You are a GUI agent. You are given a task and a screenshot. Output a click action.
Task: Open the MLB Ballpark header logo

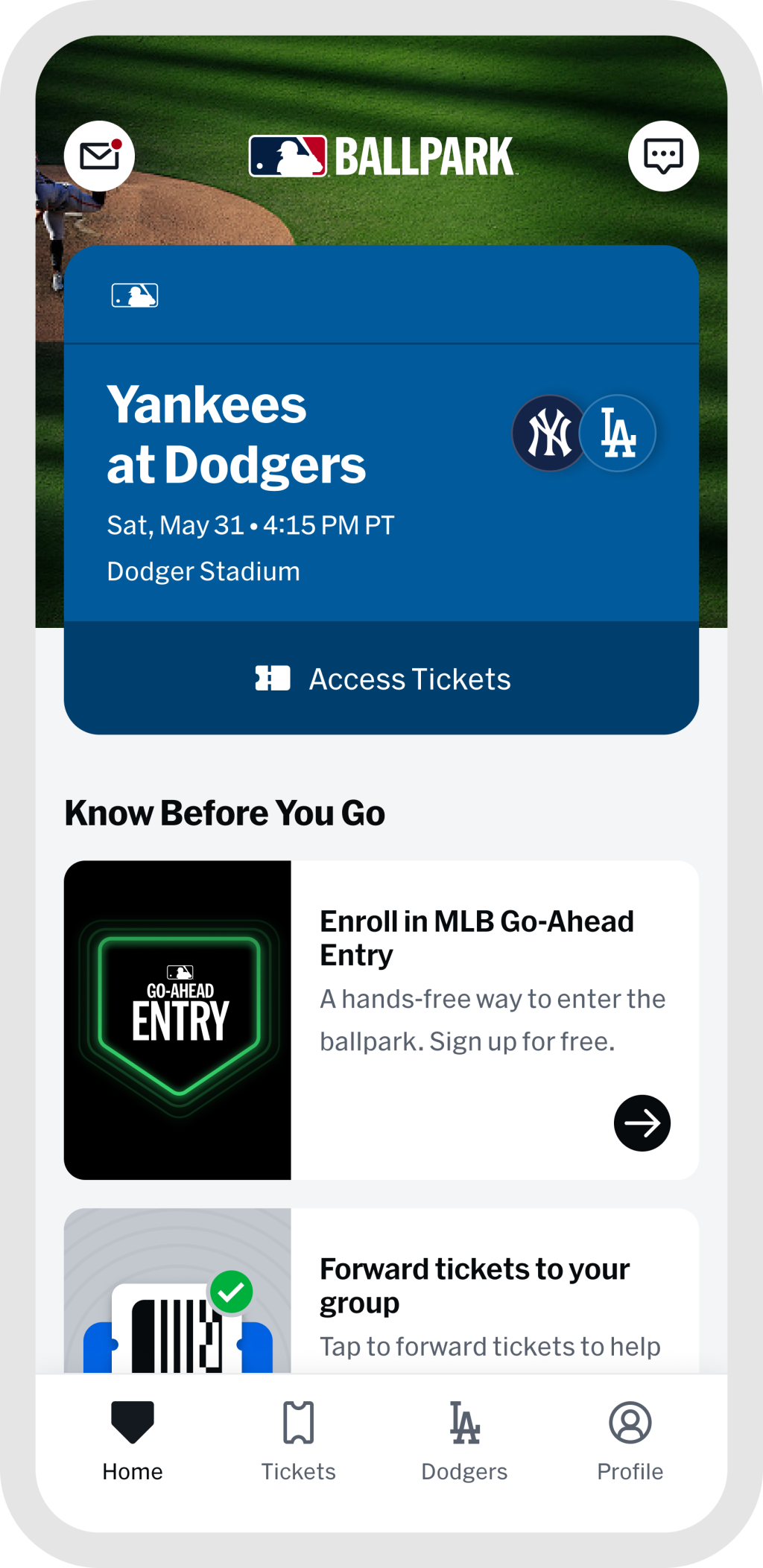pos(381,155)
